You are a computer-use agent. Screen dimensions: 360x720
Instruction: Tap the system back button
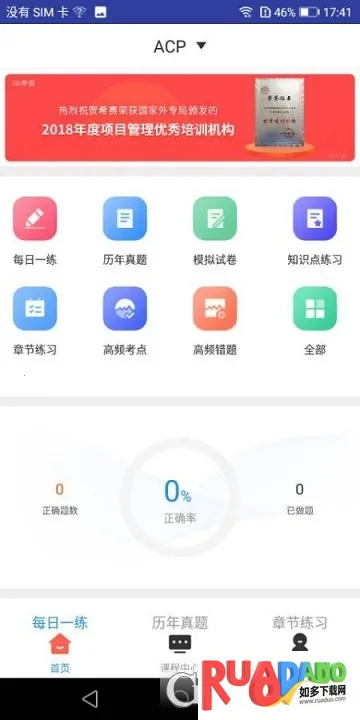[90, 699]
